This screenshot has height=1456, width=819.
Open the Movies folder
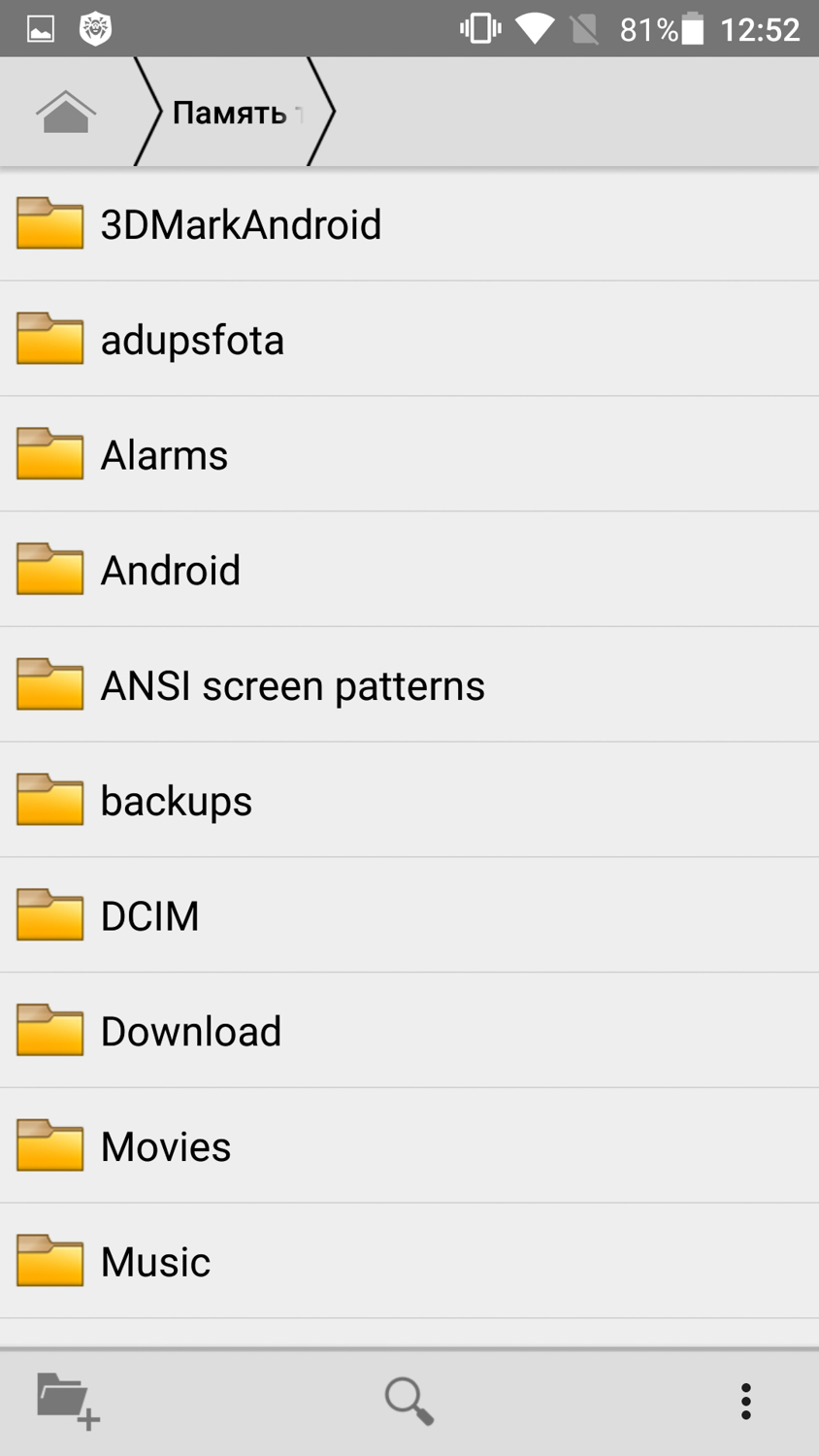166,1147
